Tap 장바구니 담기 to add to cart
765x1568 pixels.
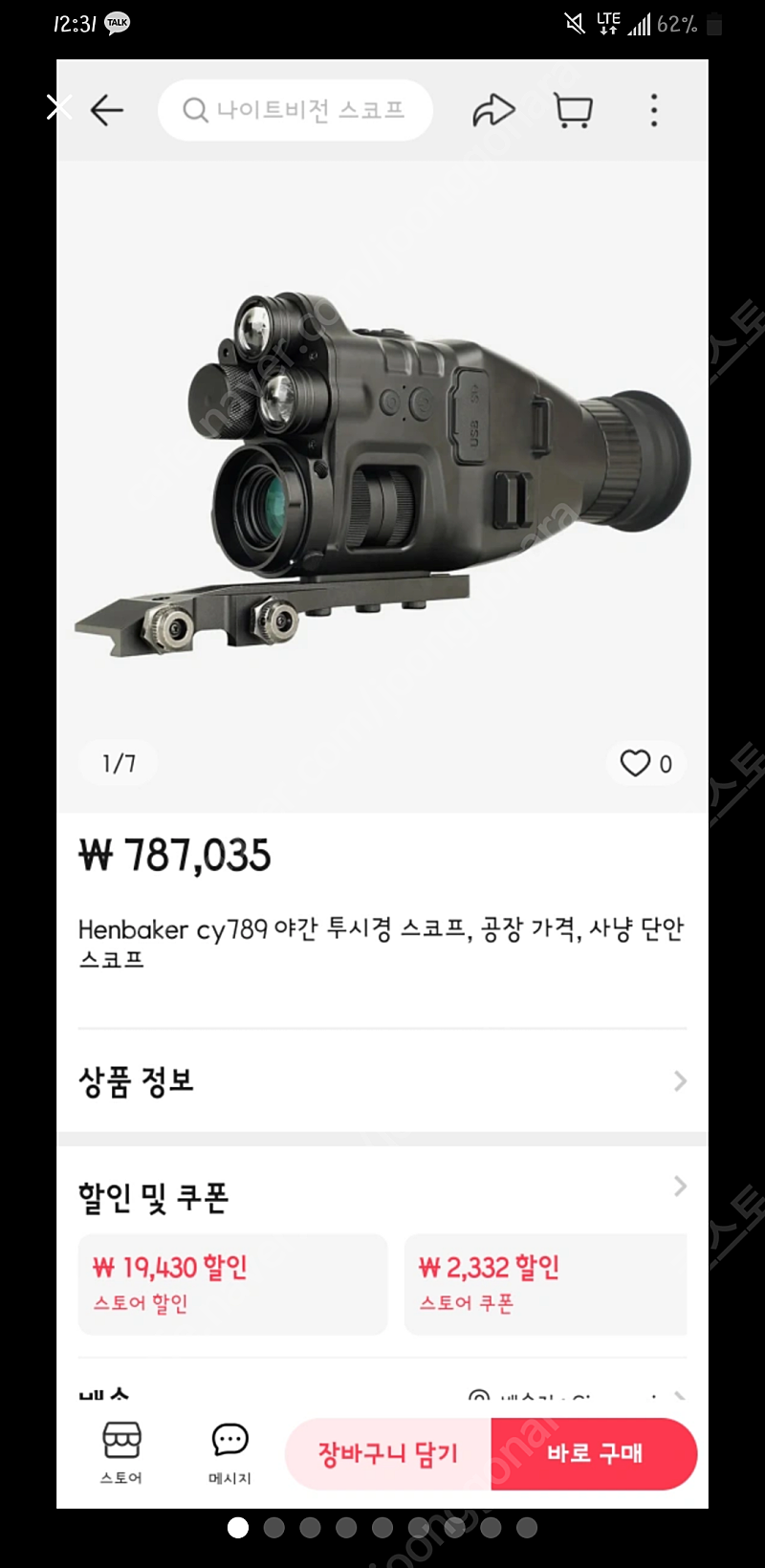386,1453
